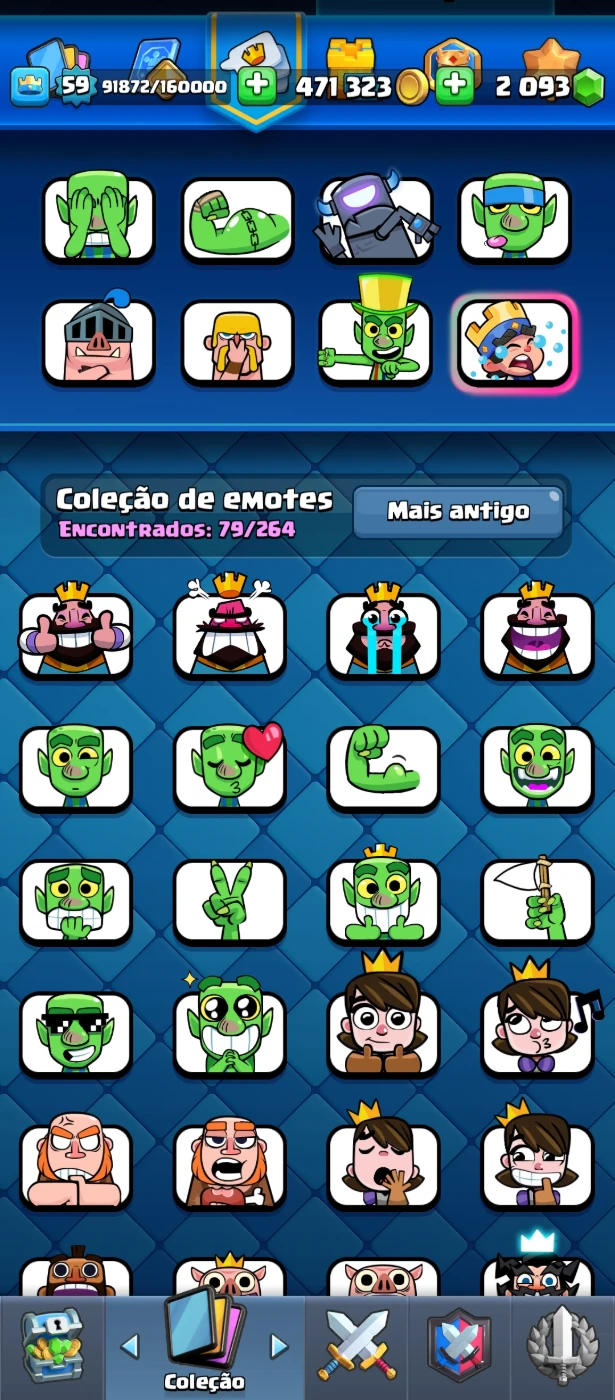Screen dimensions: 615x1400
Task: Choose the yawning Princess emote
Action: (x=383, y=1165)
